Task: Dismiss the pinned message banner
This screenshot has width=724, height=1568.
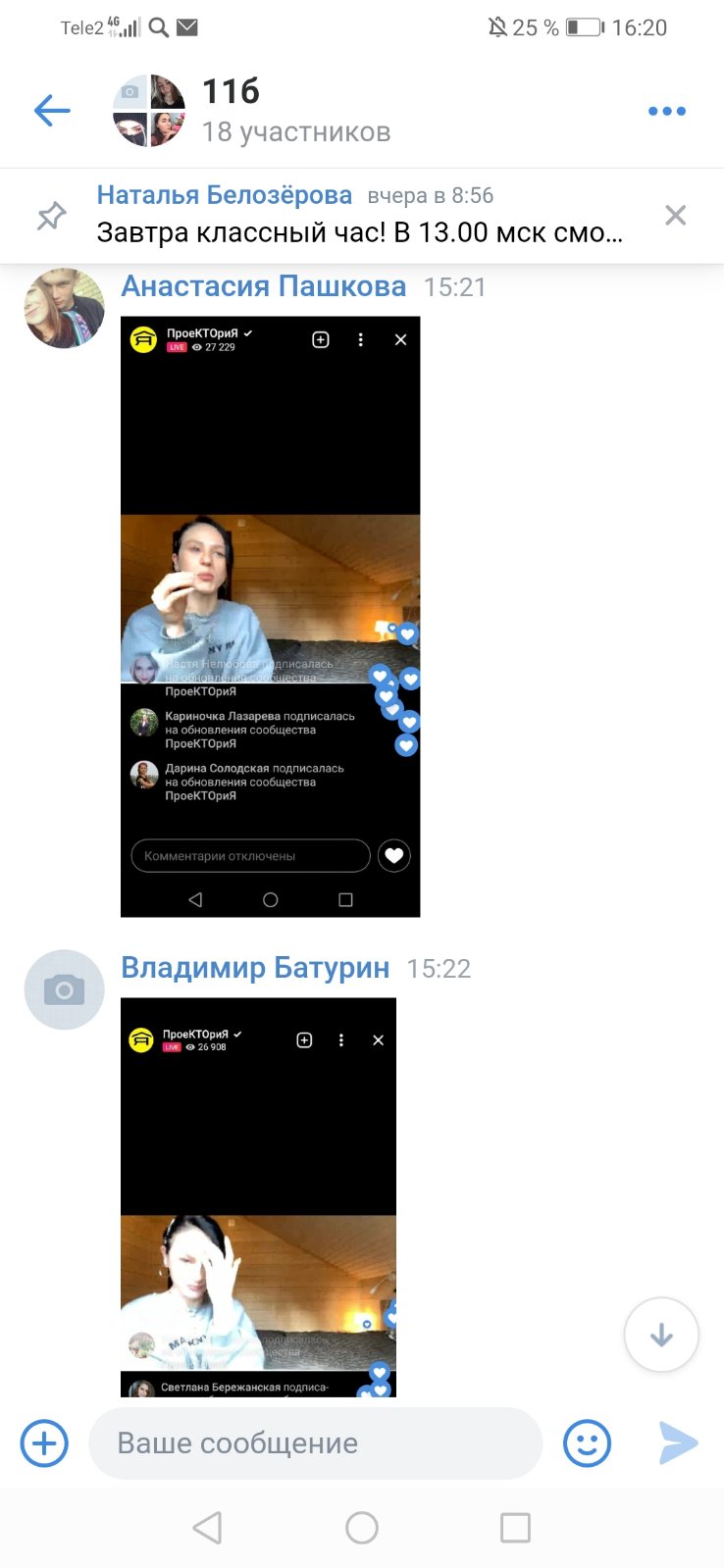Action: tap(675, 215)
